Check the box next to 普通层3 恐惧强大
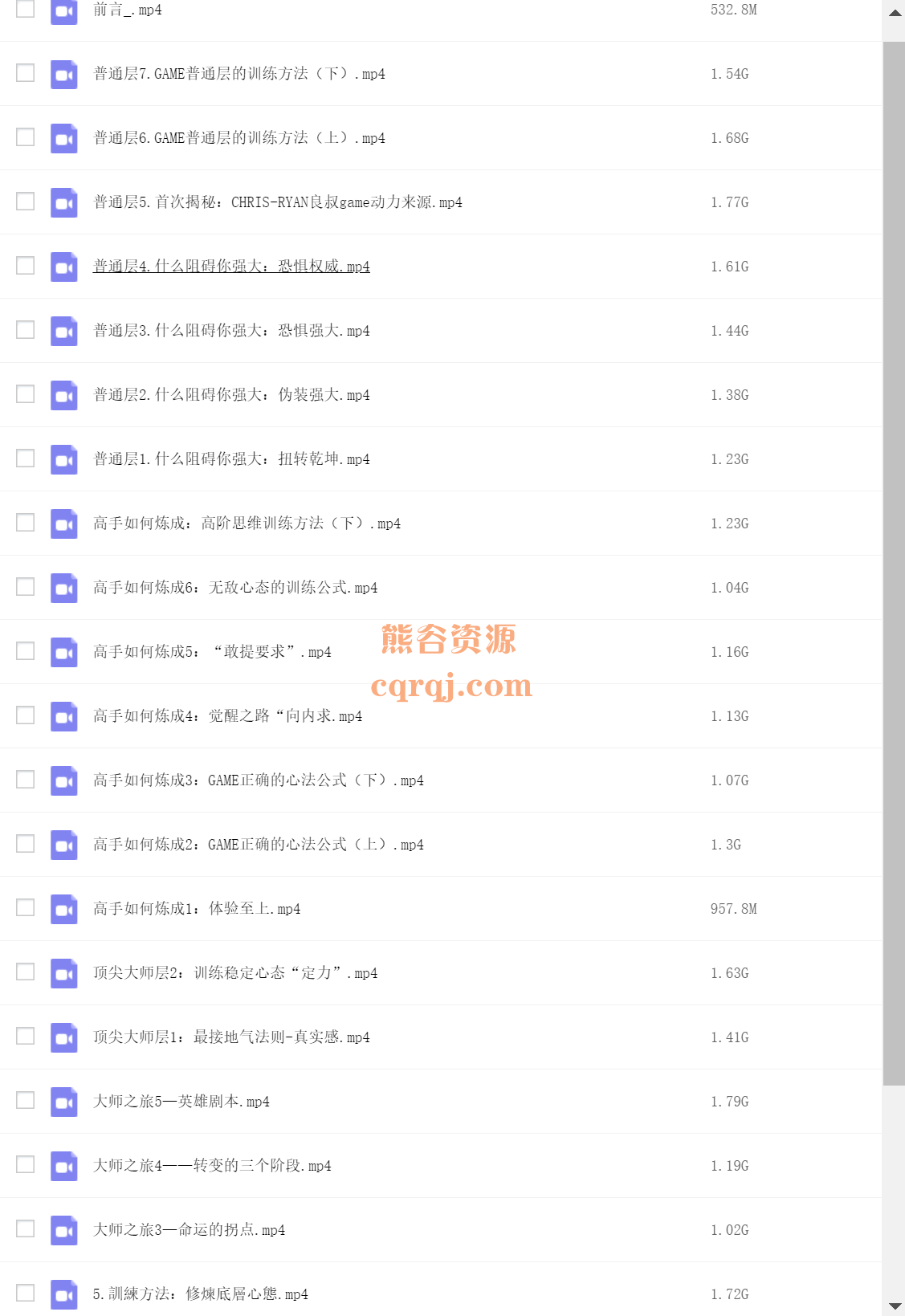The width and height of the screenshot is (905, 1316). tap(26, 330)
